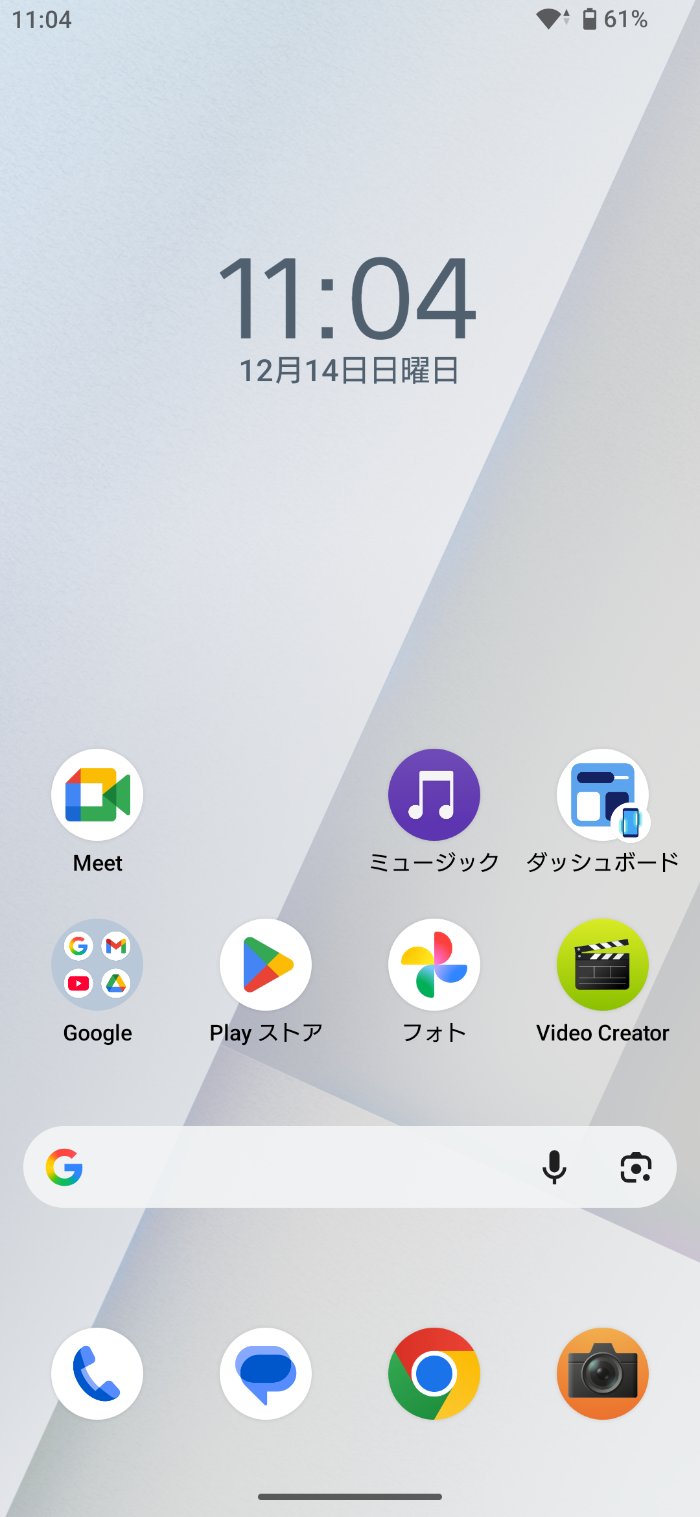Open the フォト photos app
700x1517 pixels.
tap(434, 965)
